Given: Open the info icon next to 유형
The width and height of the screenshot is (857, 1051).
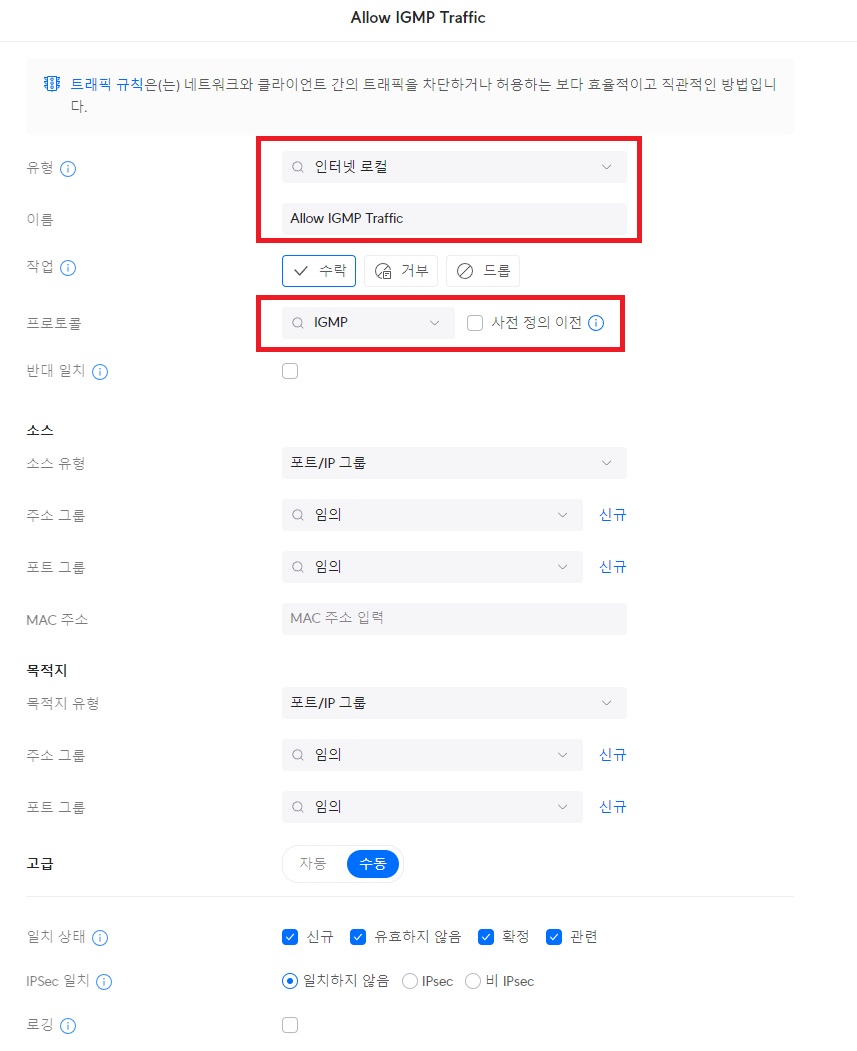Looking at the screenshot, I should (x=68, y=169).
